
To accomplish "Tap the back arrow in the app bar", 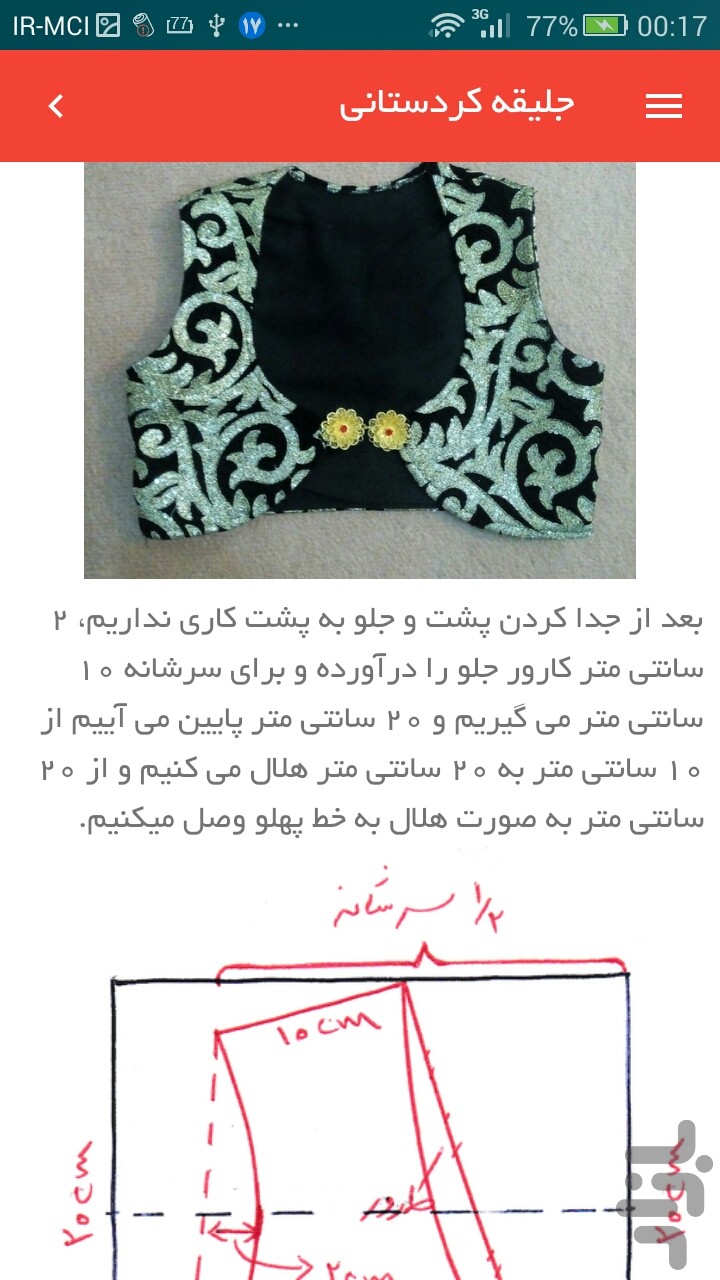I will [56, 106].
